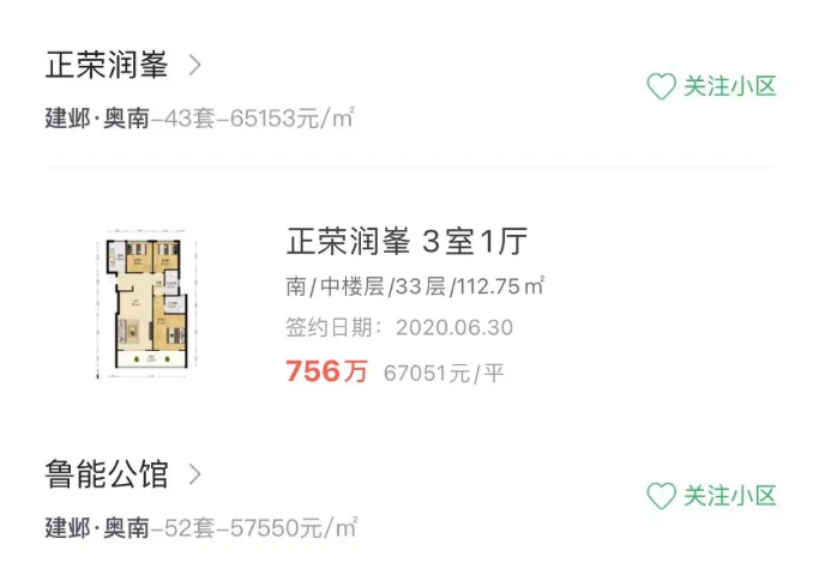Follow the 鲁能公馆 community

coord(711,495)
